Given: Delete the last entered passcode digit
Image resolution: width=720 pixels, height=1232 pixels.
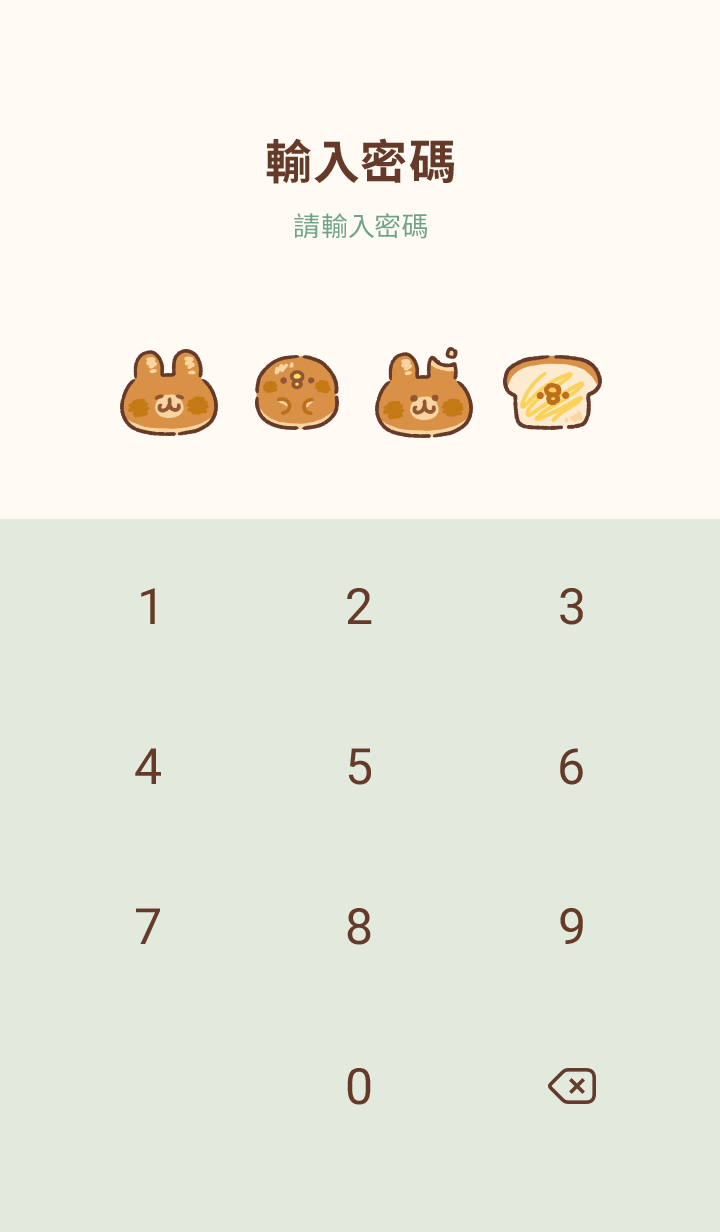Looking at the screenshot, I should (572, 1086).
